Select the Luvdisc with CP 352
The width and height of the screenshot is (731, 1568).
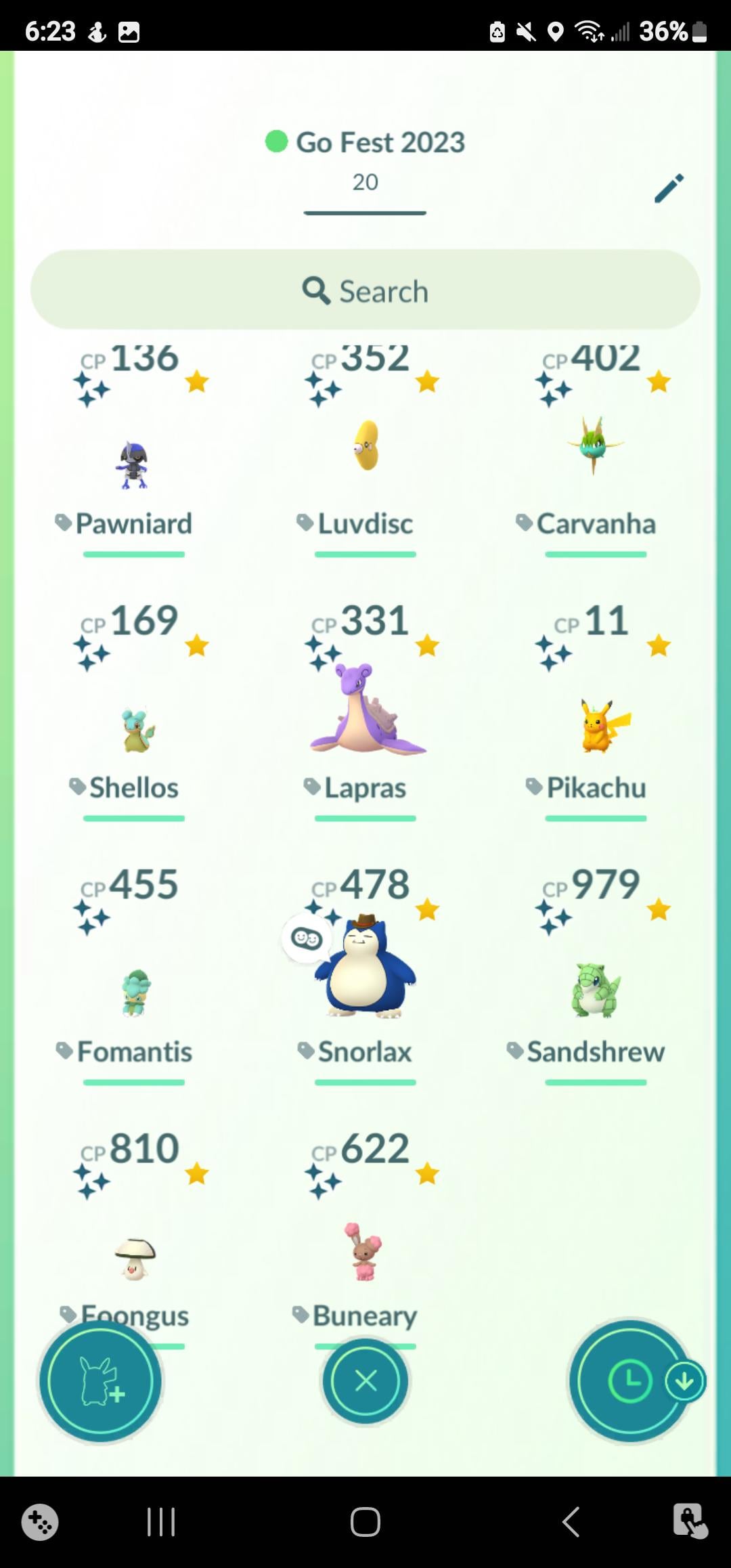(365, 447)
